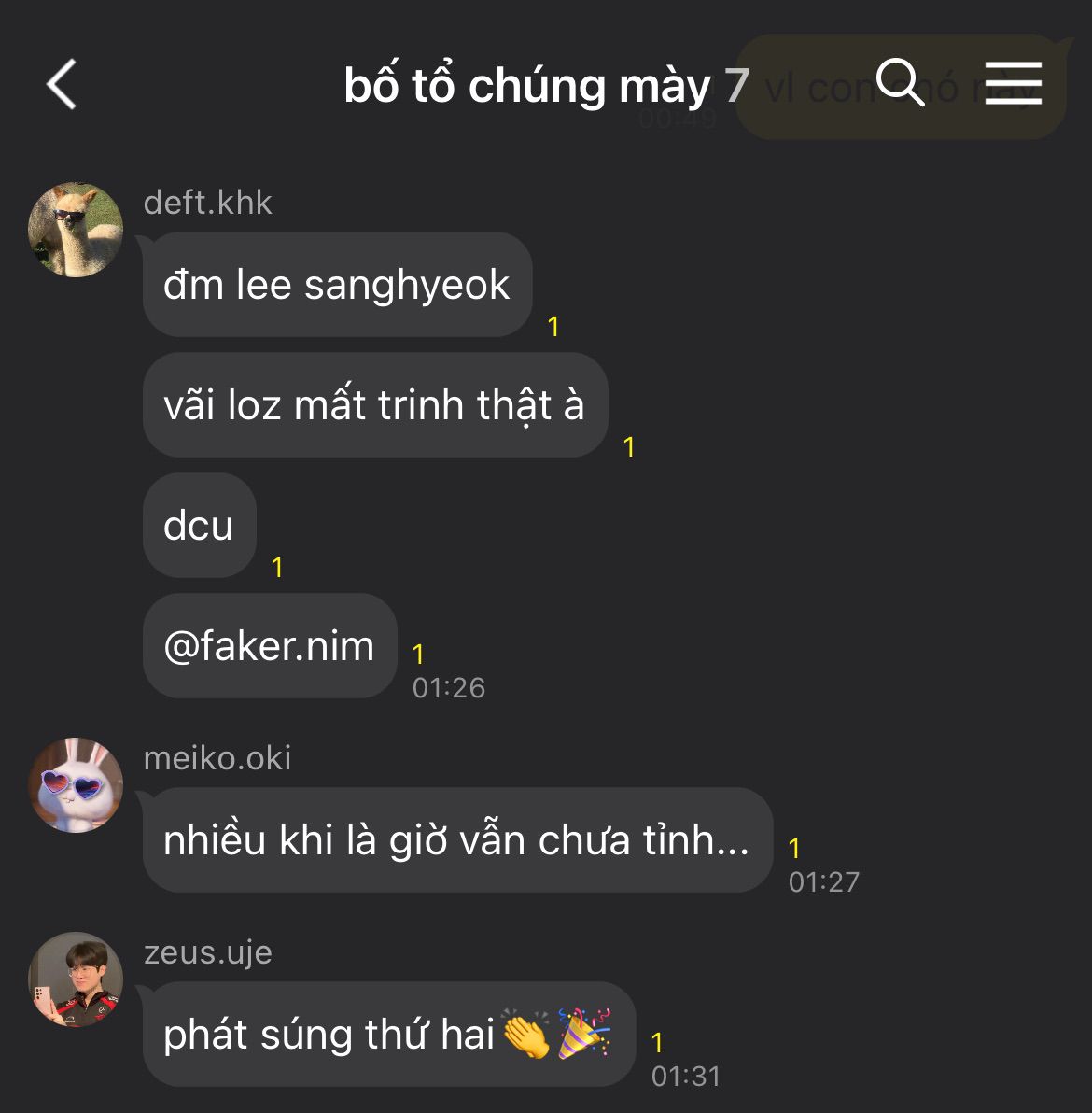Viewport: 1092px width, 1113px height.
Task: Go back to the chat list
Action: (62, 85)
